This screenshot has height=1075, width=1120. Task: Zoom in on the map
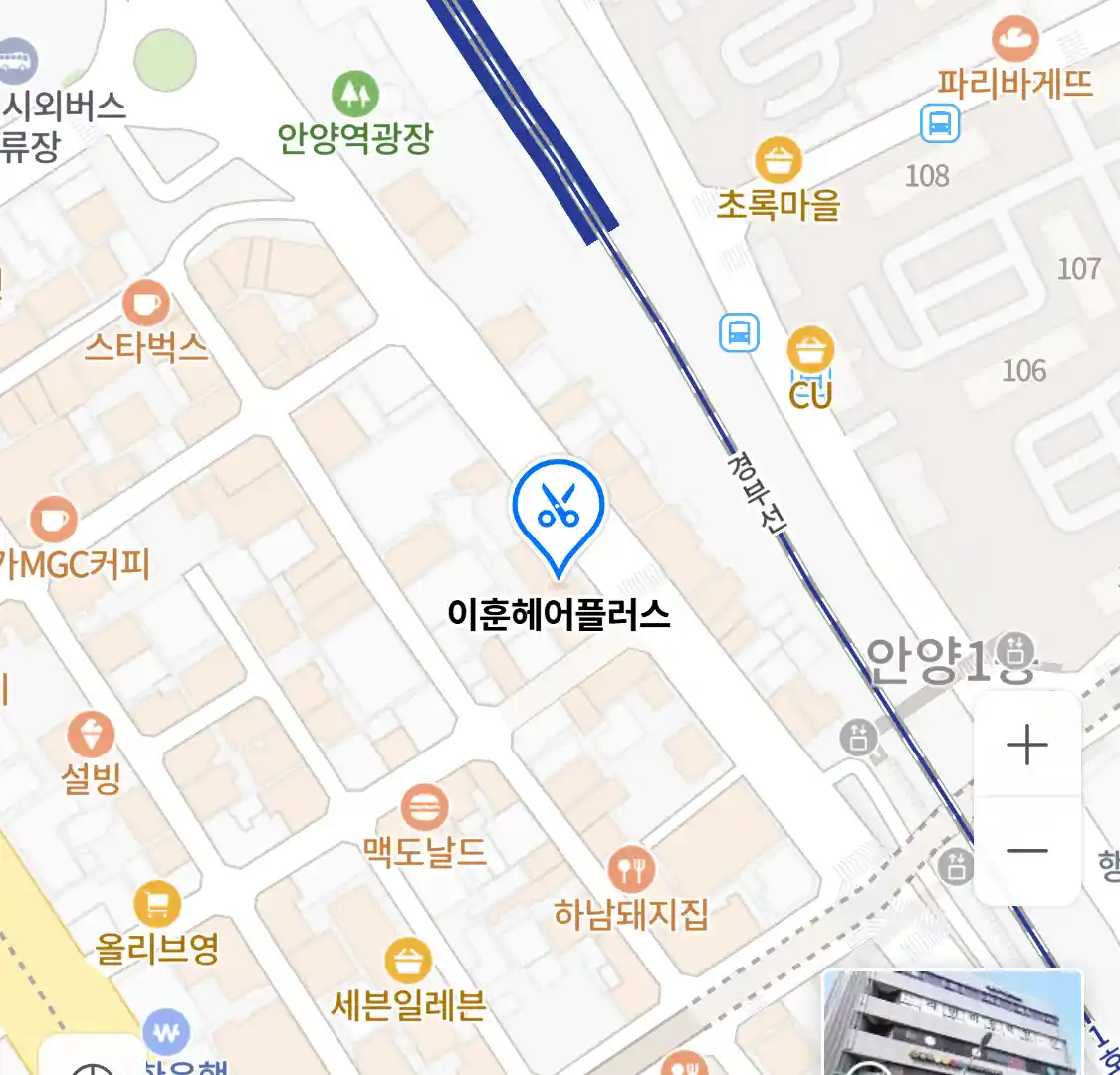point(1026,745)
